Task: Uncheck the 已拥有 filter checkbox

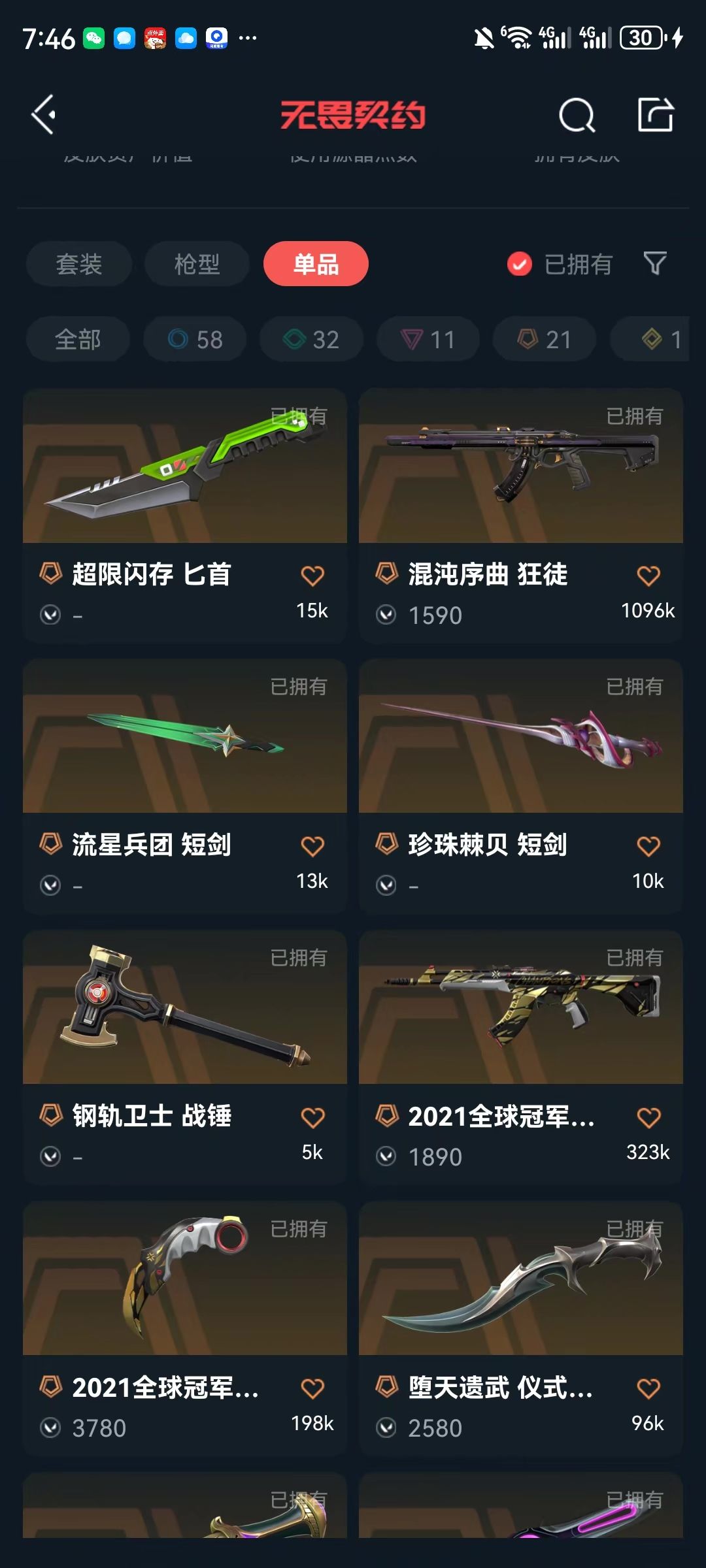Action: click(x=520, y=265)
